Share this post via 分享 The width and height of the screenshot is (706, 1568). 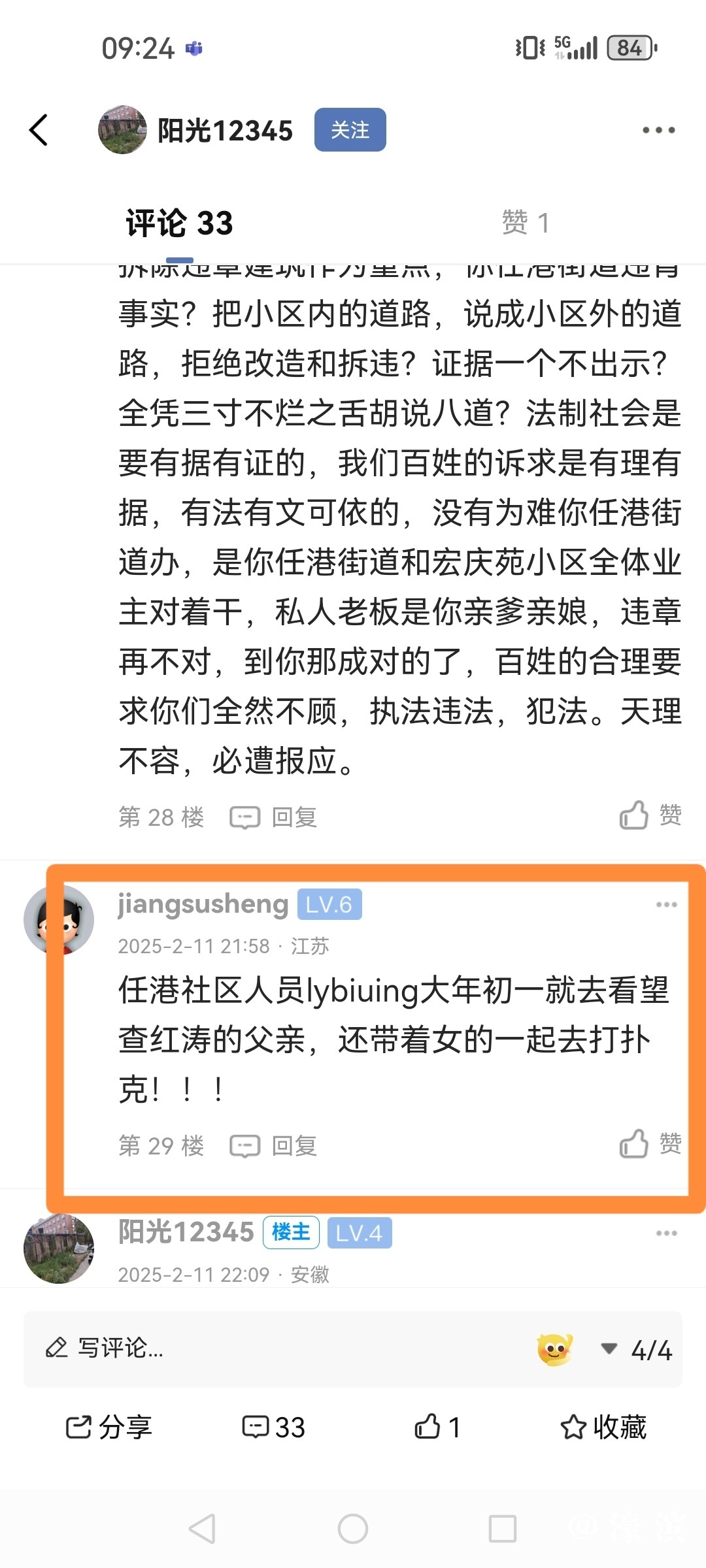(109, 1427)
